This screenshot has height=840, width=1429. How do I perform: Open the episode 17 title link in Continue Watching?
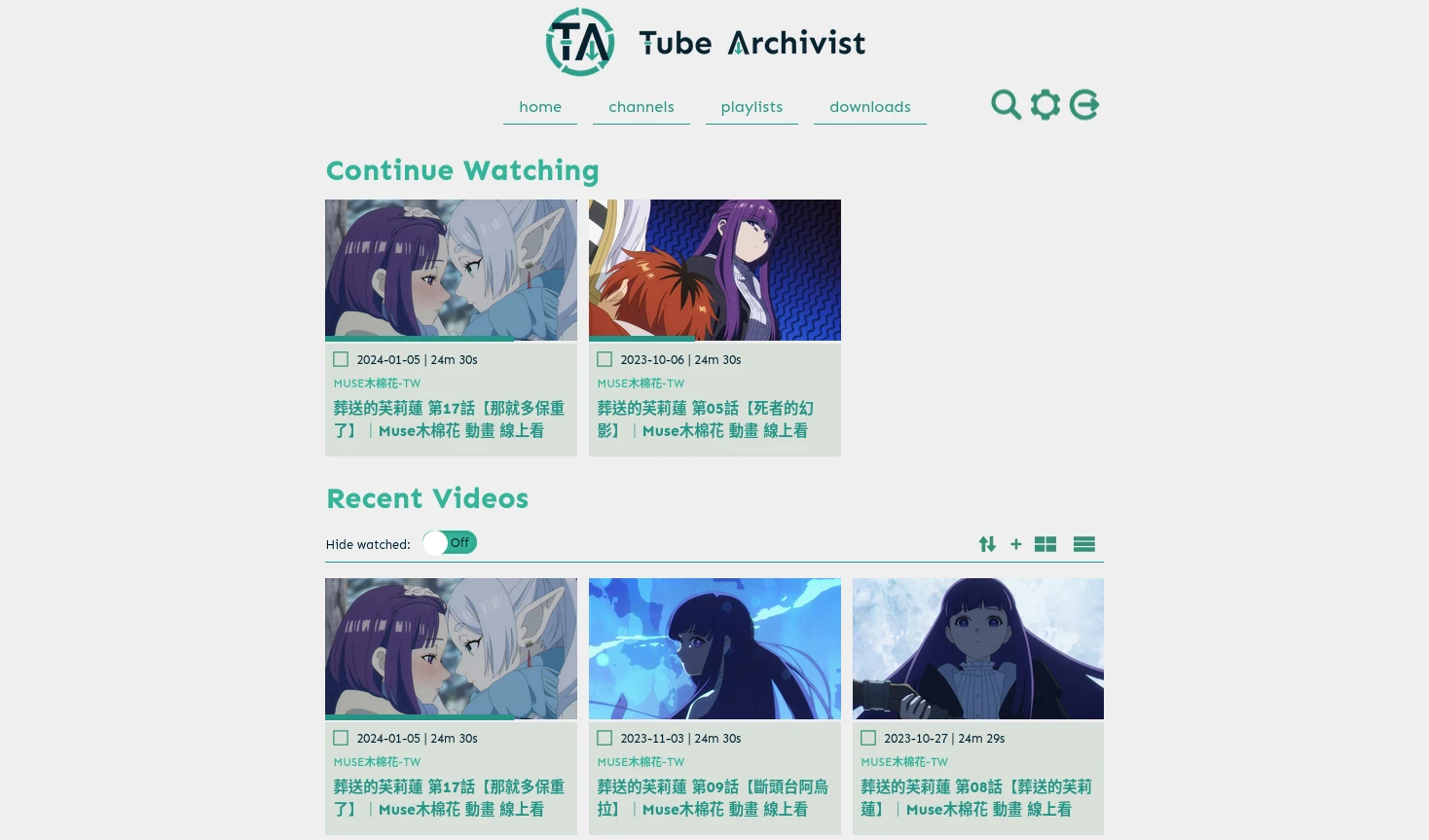click(448, 420)
